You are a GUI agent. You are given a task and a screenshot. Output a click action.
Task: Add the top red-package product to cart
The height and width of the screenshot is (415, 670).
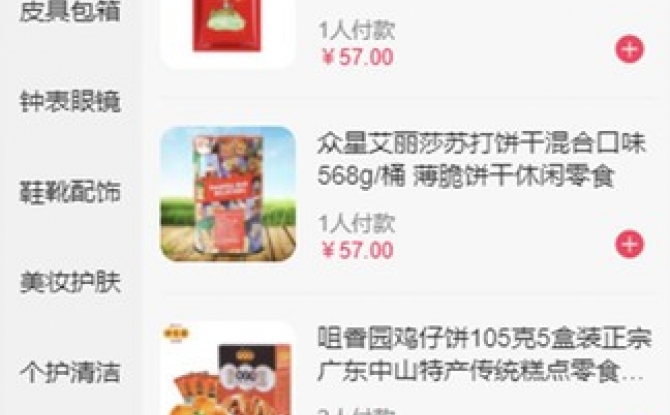pyautogui.click(x=629, y=49)
